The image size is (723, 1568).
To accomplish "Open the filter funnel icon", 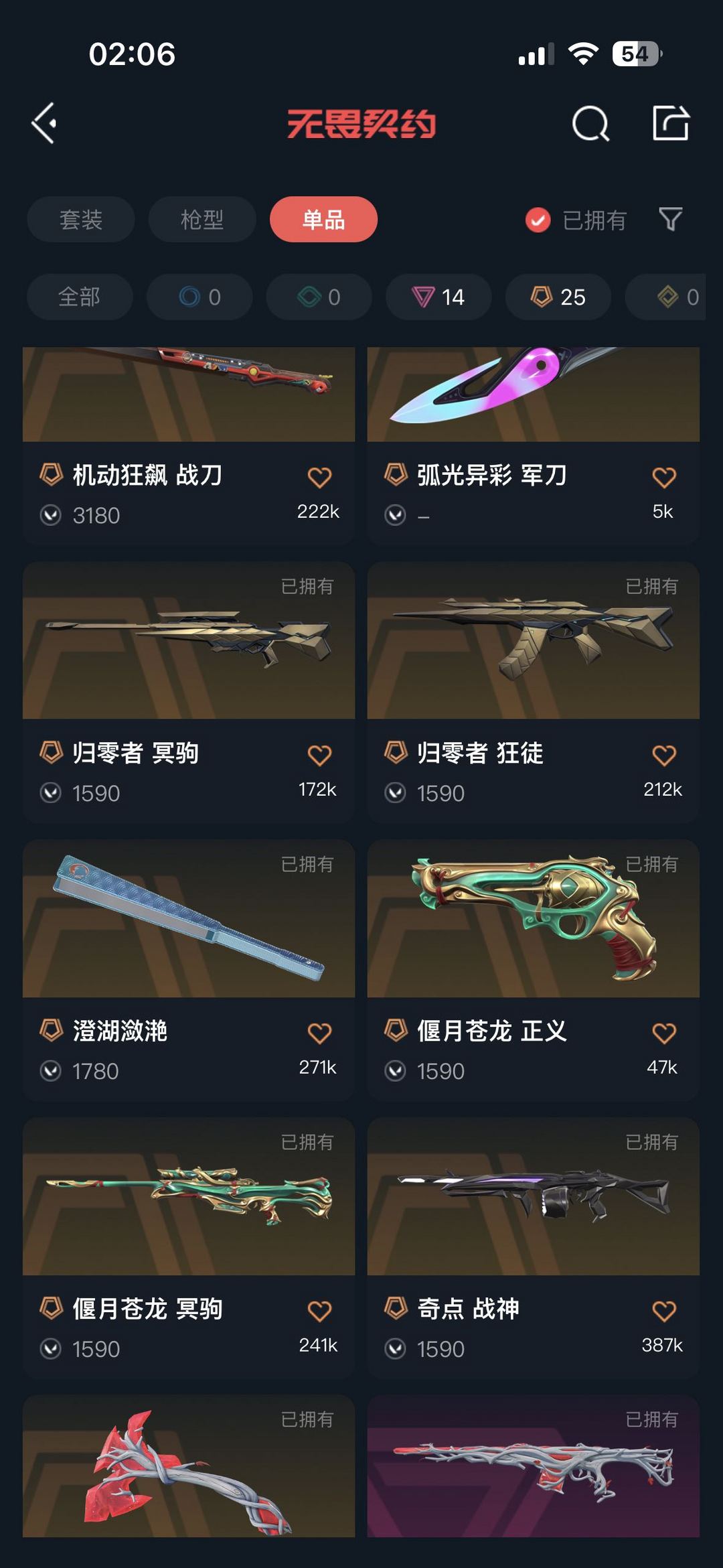I will [x=670, y=219].
